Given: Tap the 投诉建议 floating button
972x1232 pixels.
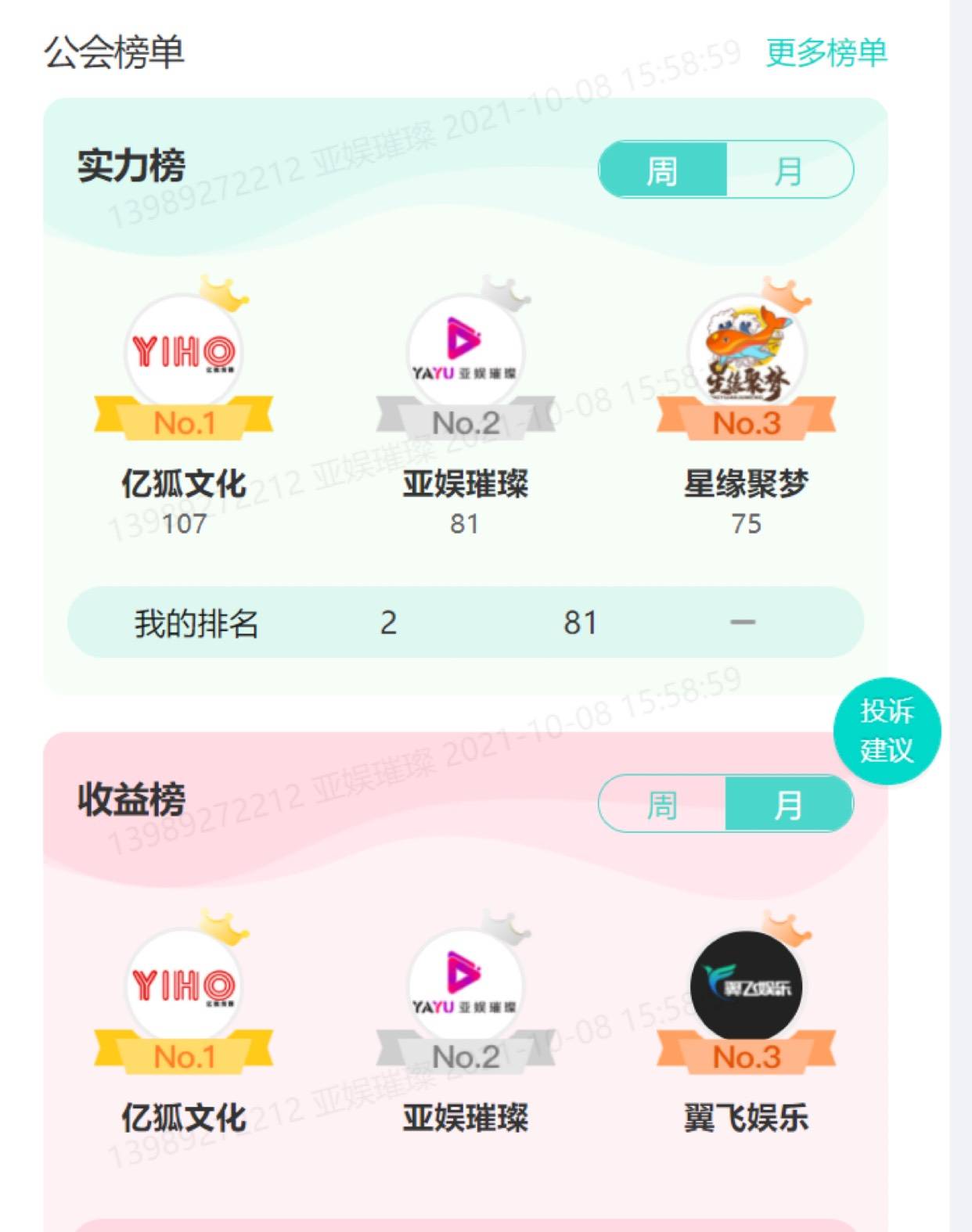Looking at the screenshot, I should click(887, 731).
